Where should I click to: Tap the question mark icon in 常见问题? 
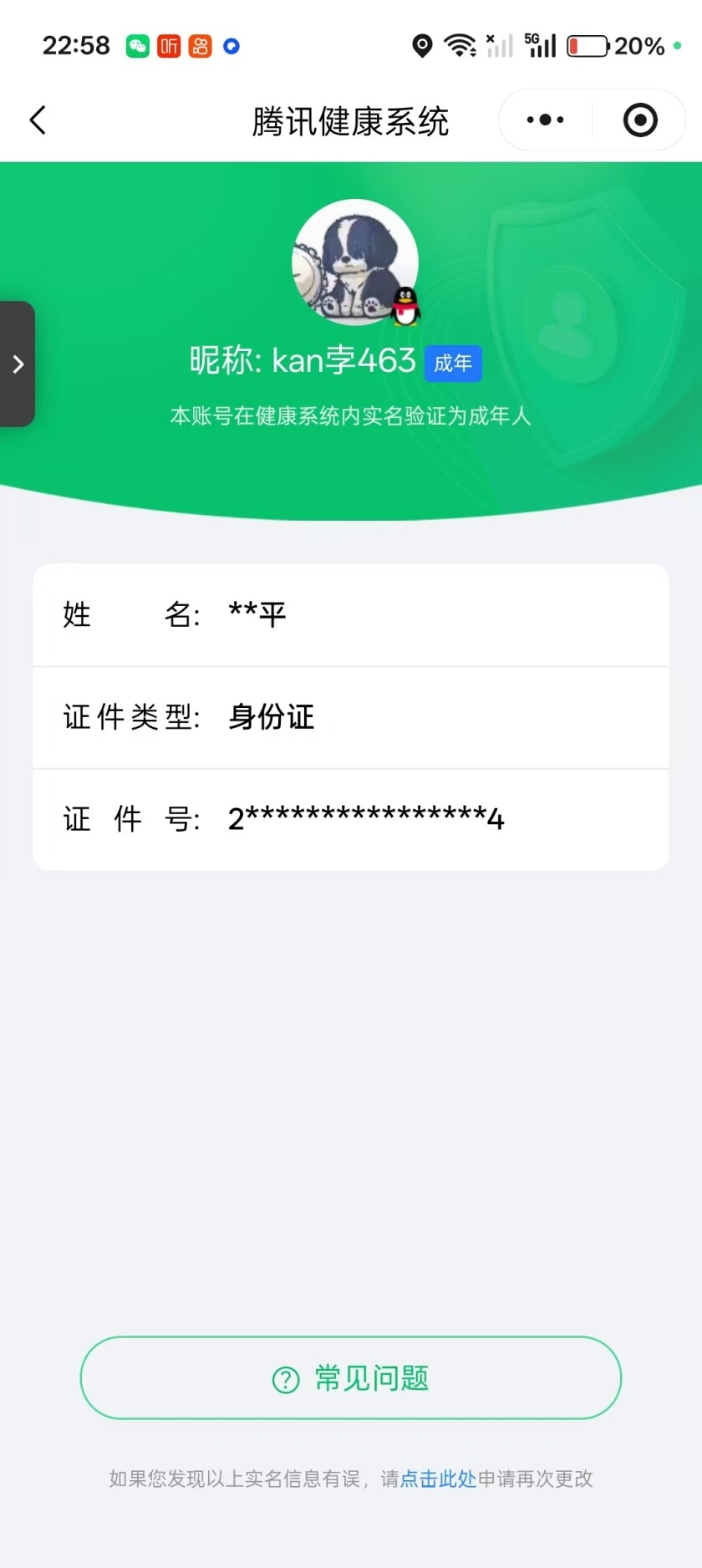(286, 1378)
